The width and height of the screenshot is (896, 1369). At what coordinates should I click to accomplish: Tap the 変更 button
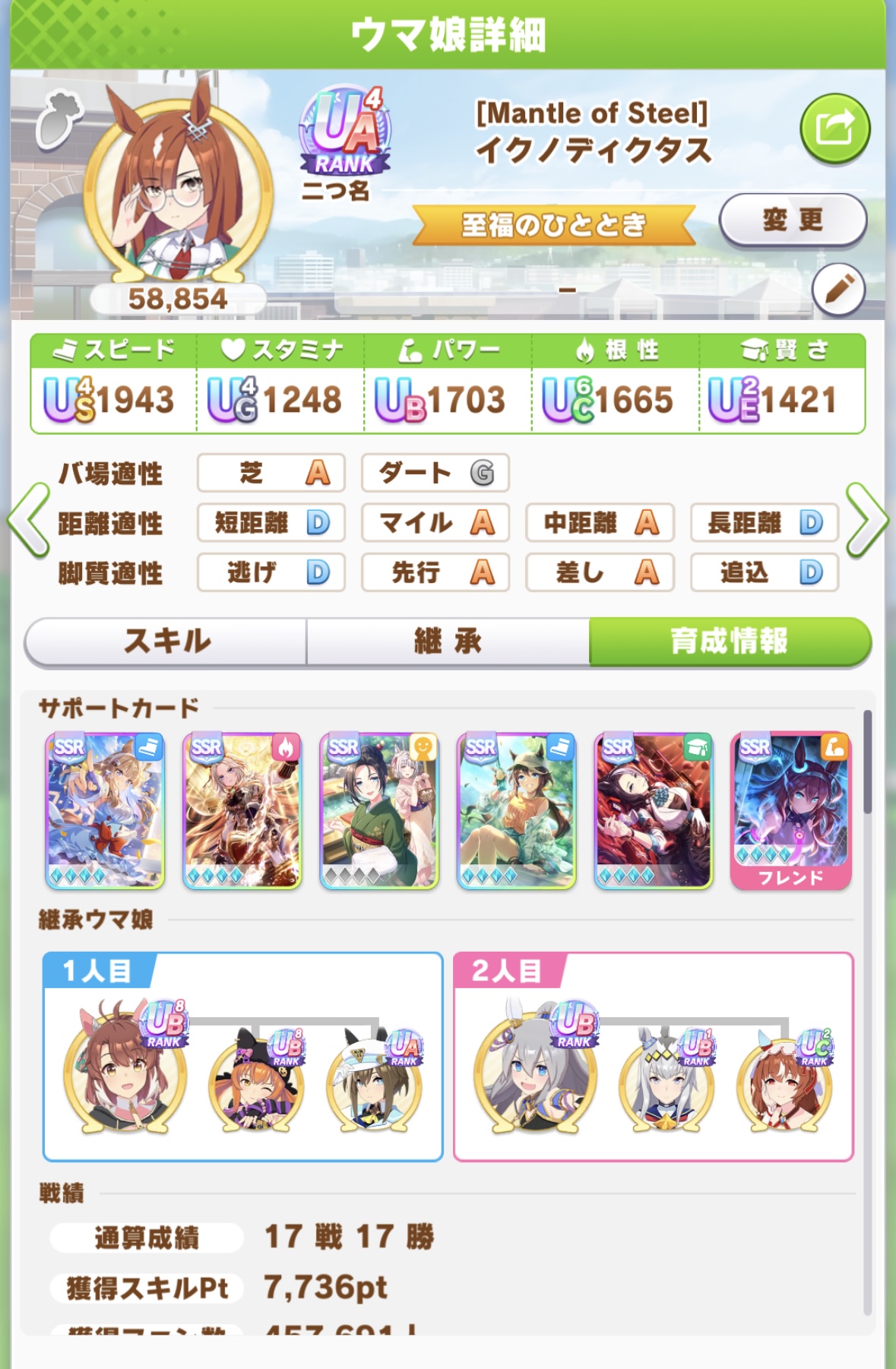click(x=792, y=220)
